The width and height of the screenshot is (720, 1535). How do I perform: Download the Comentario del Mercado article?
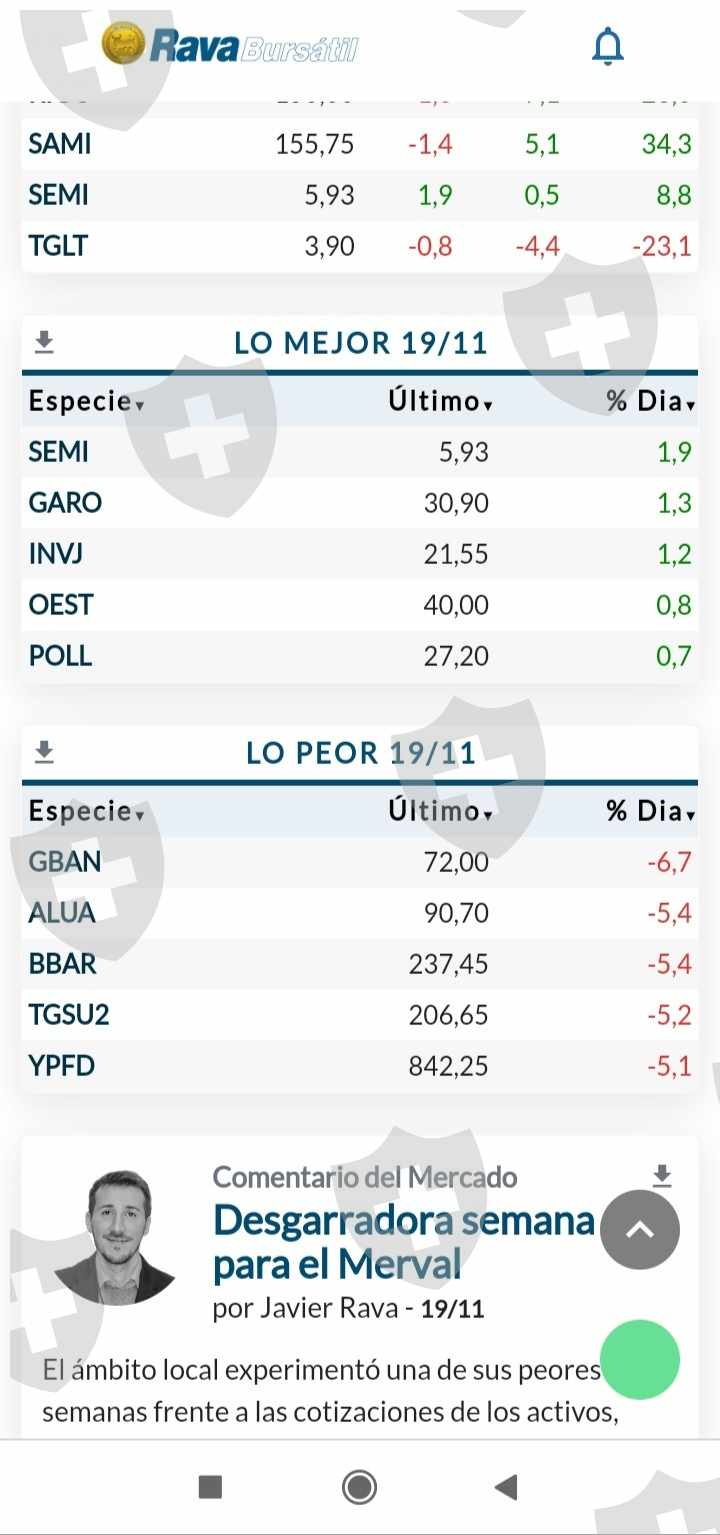coord(662,1176)
